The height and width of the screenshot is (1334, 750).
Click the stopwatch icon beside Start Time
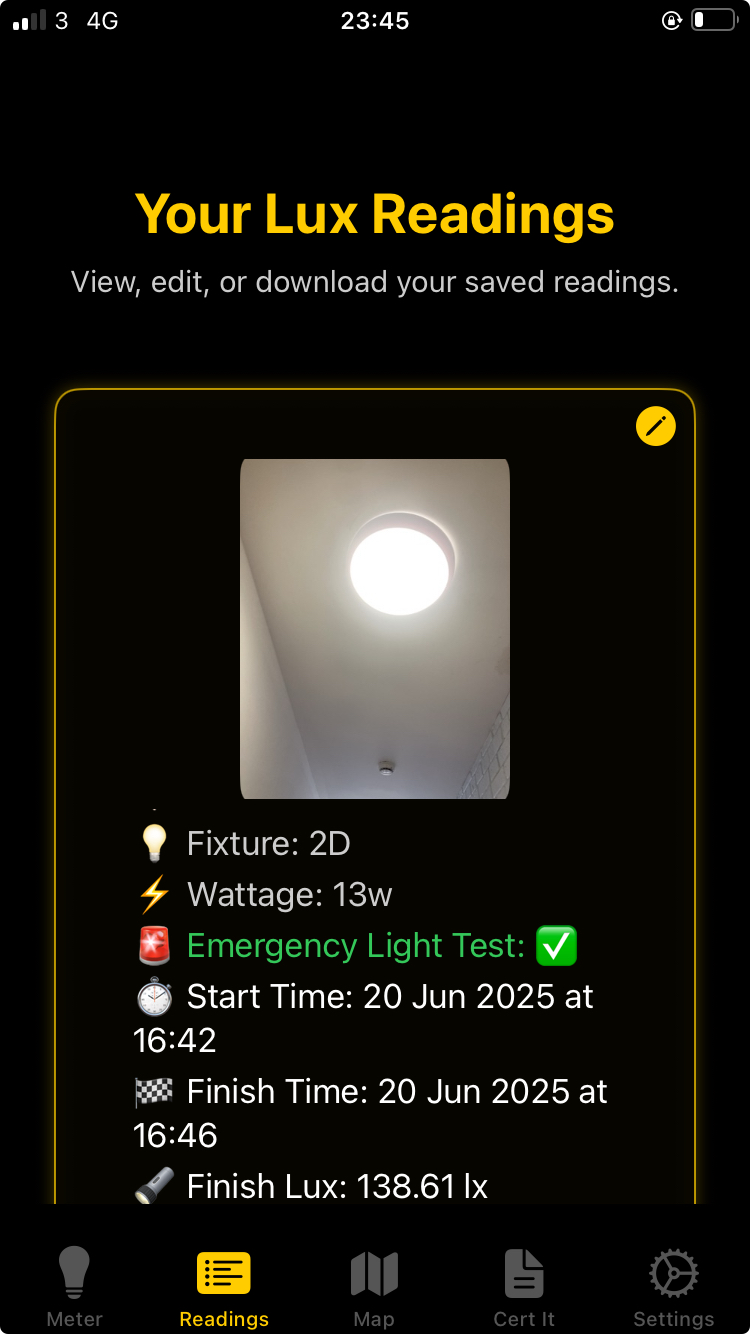tap(154, 996)
